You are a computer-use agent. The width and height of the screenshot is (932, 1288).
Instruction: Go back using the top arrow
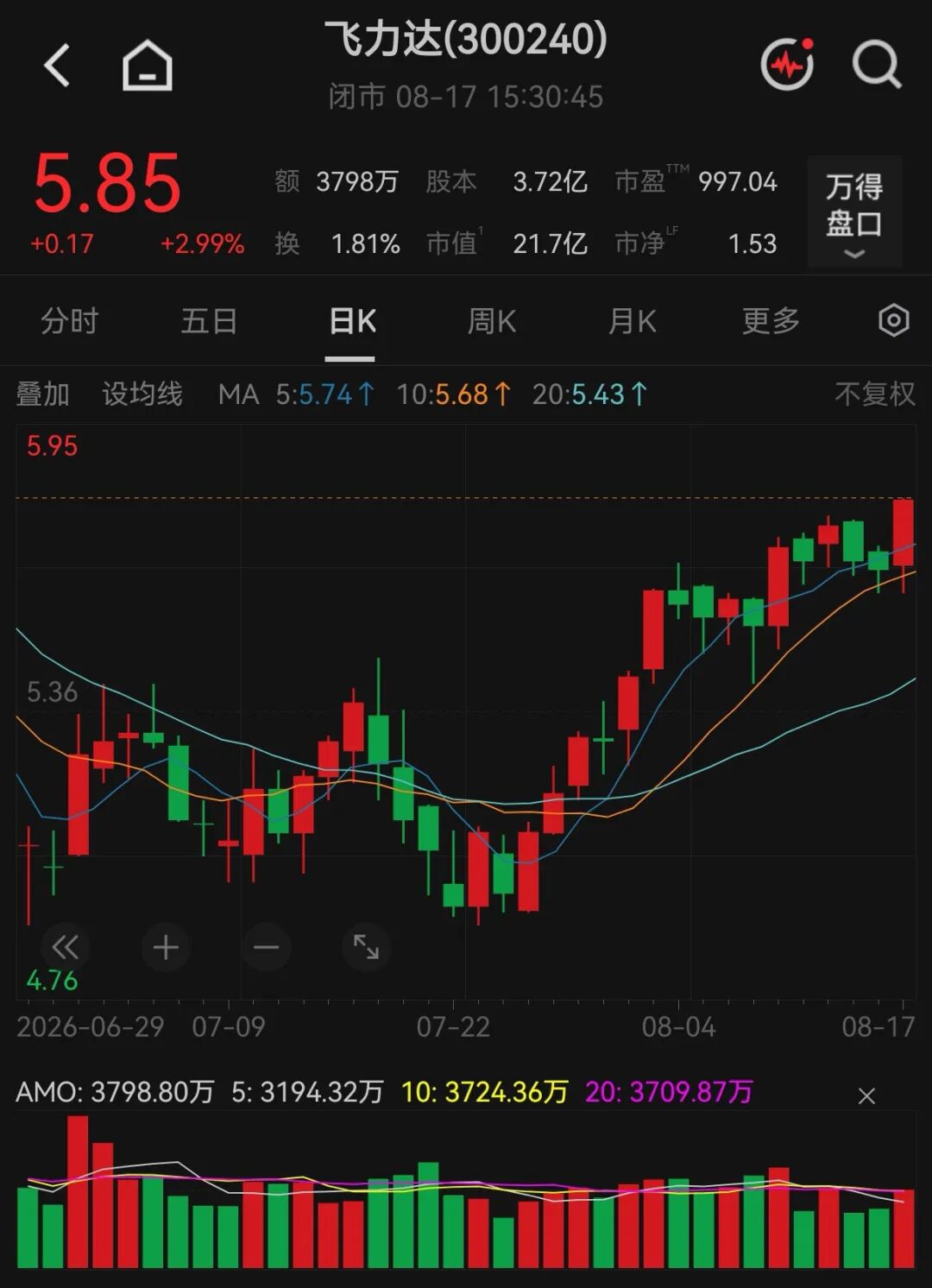point(57,66)
